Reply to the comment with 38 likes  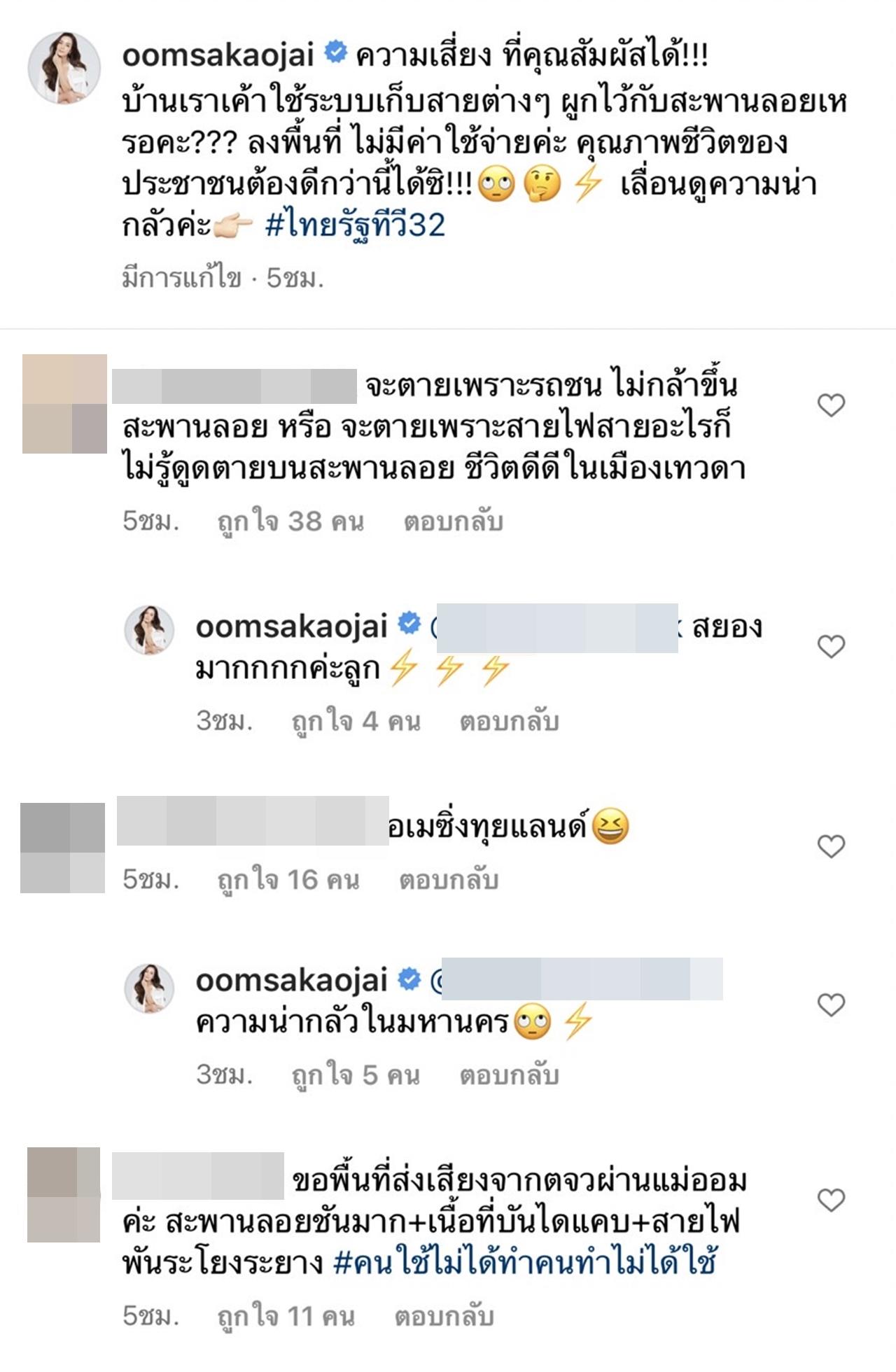tap(453, 521)
